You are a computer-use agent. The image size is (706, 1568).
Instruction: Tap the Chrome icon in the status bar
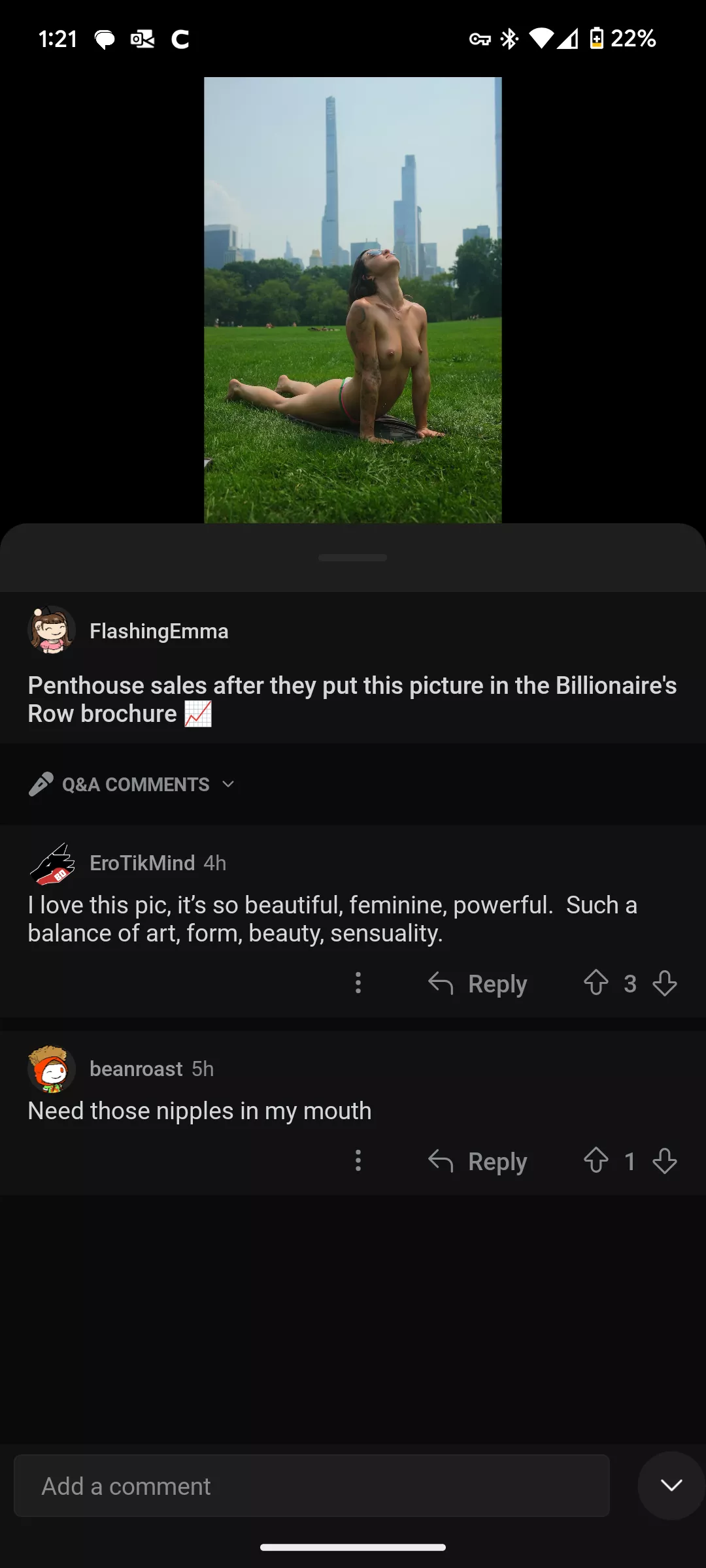(179, 39)
